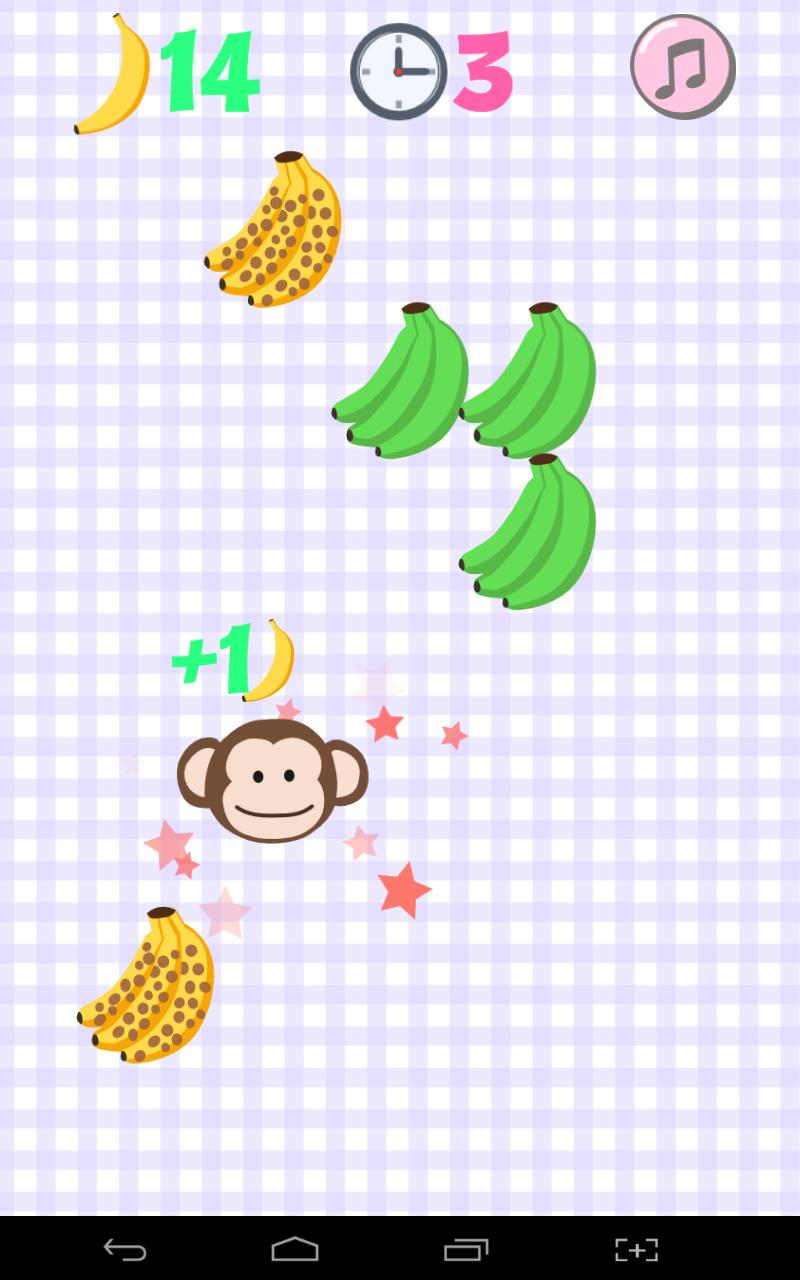Screen dimensions: 800x1280
Task: Tap the spotted banana bunch under the banana counter
Action: click(275, 231)
